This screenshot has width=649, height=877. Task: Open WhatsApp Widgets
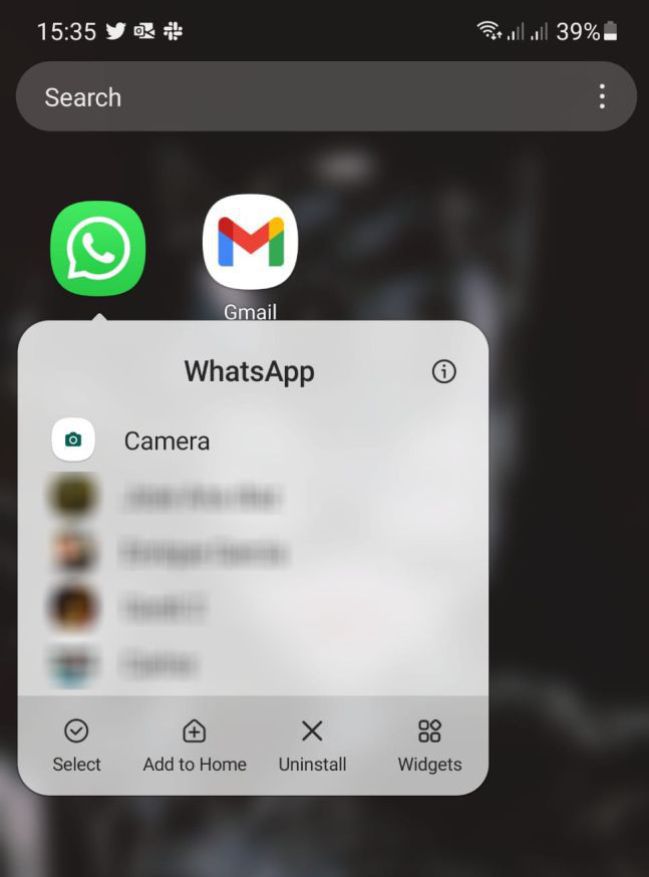pos(429,746)
